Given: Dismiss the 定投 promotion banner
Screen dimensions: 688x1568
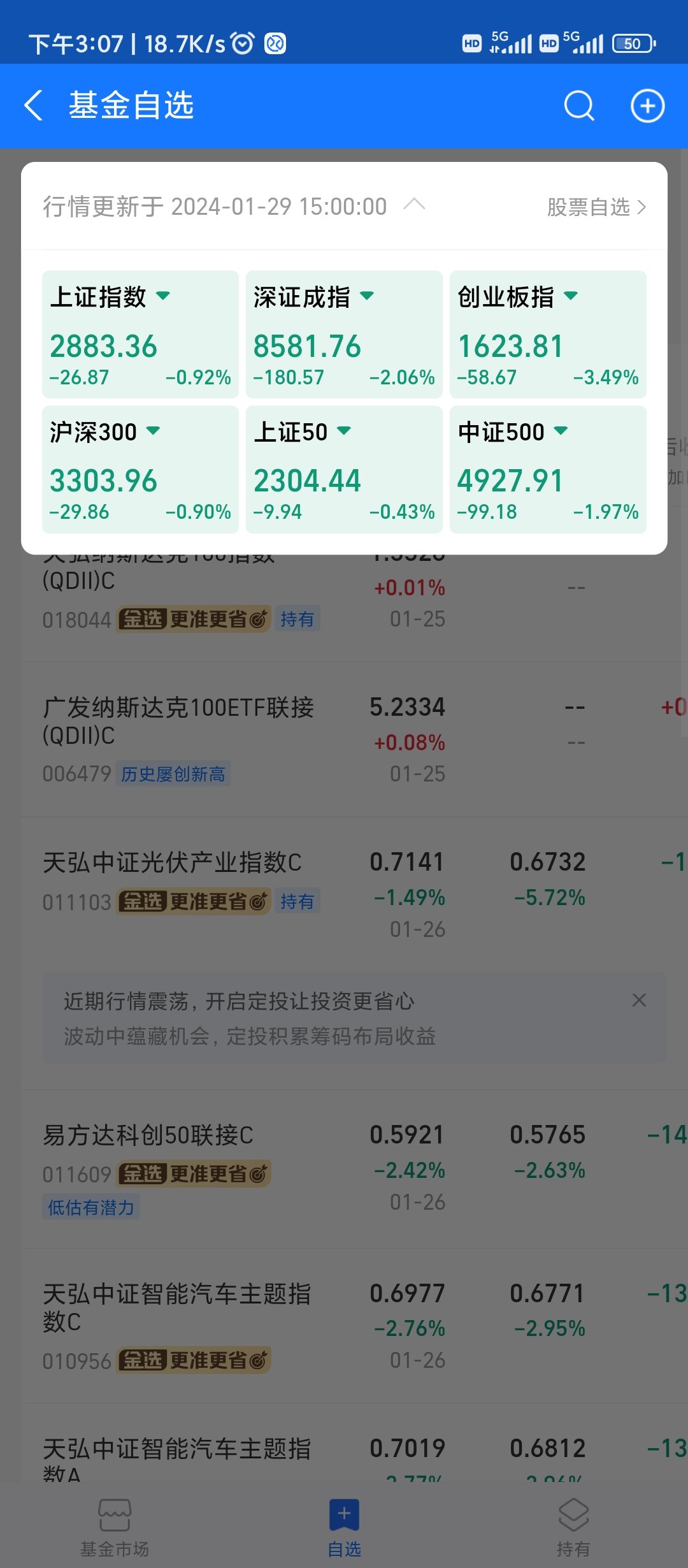Looking at the screenshot, I should [x=639, y=1000].
